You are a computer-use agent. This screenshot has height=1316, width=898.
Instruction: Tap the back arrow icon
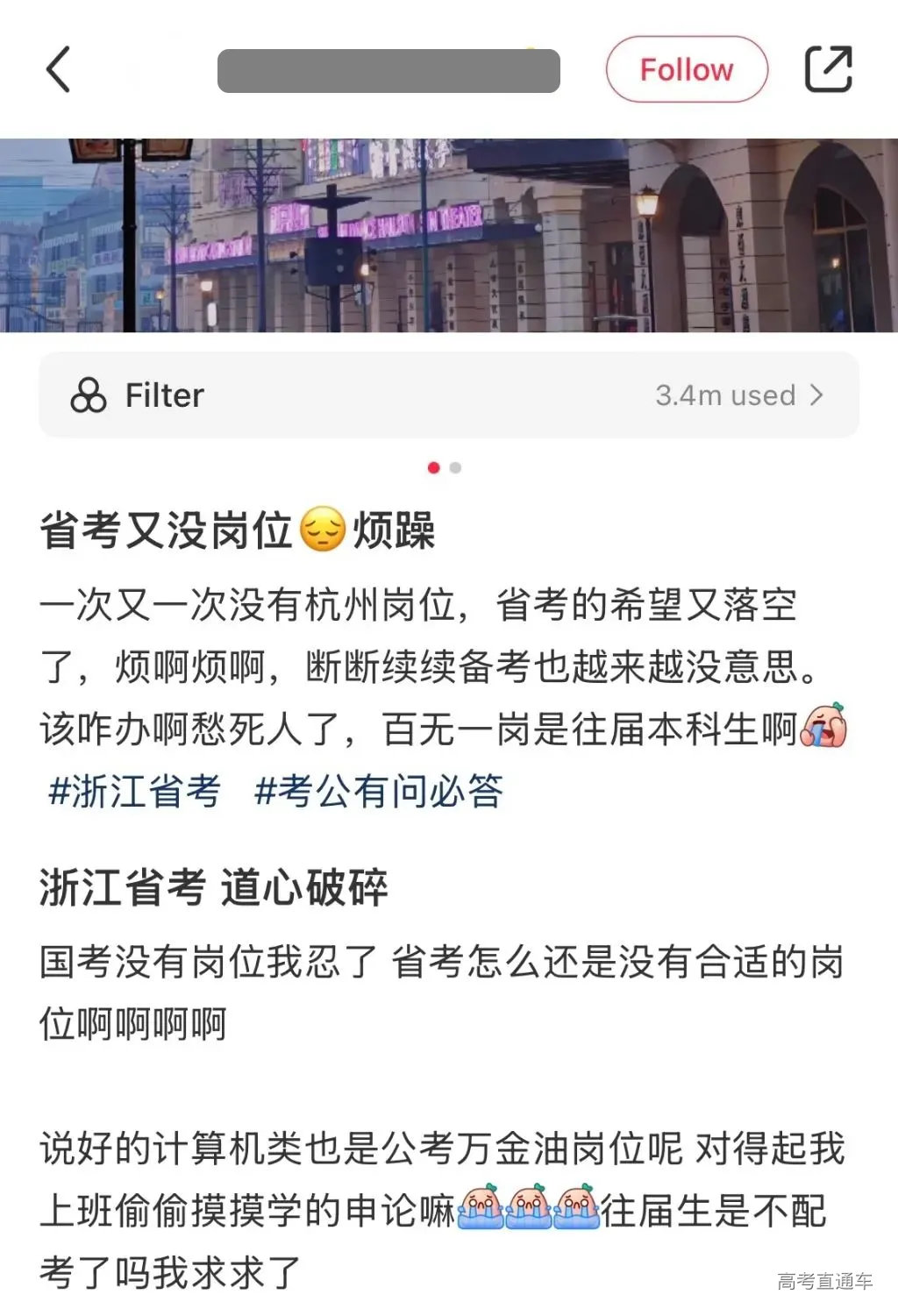pyautogui.click(x=59, y=69)
